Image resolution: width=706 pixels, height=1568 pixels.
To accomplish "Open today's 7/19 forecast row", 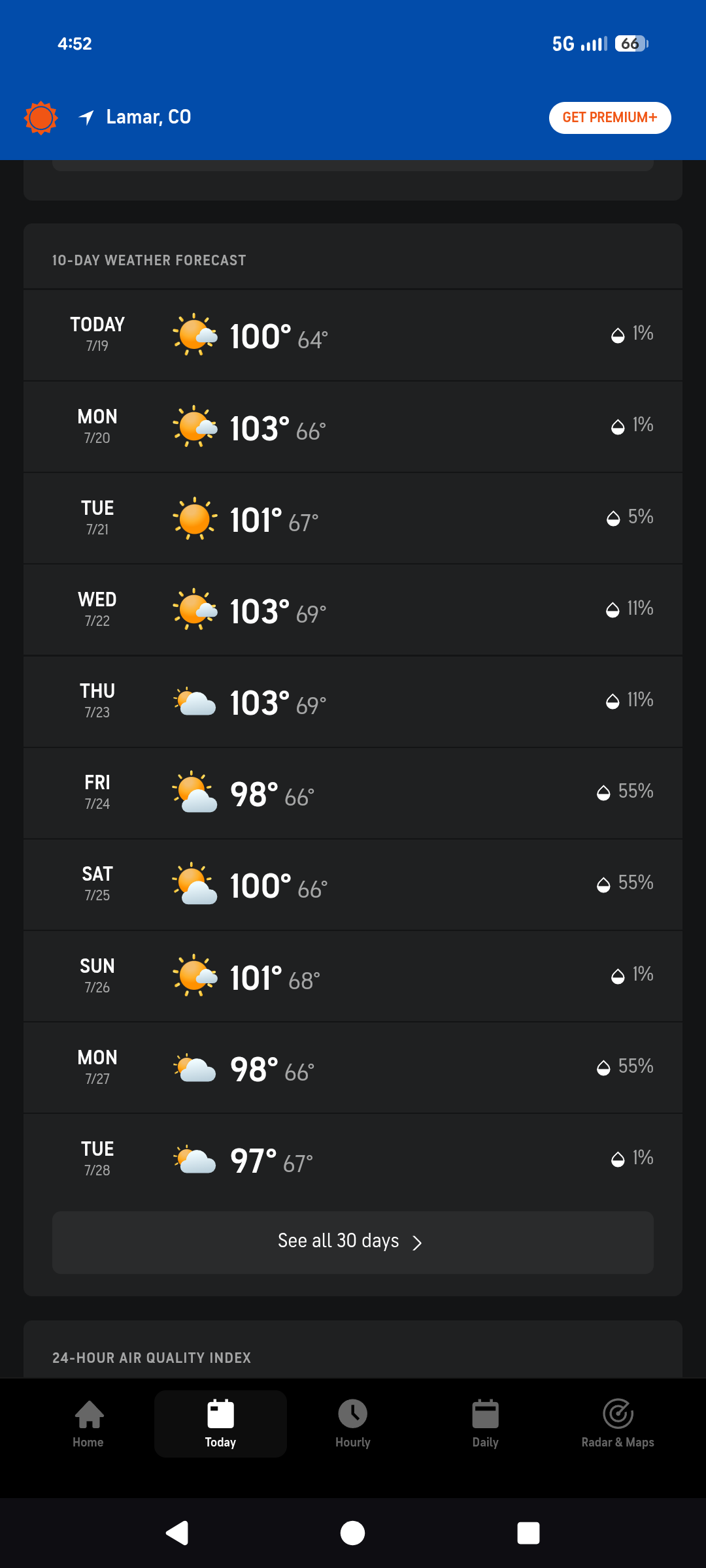I will (x=353, y=335).
